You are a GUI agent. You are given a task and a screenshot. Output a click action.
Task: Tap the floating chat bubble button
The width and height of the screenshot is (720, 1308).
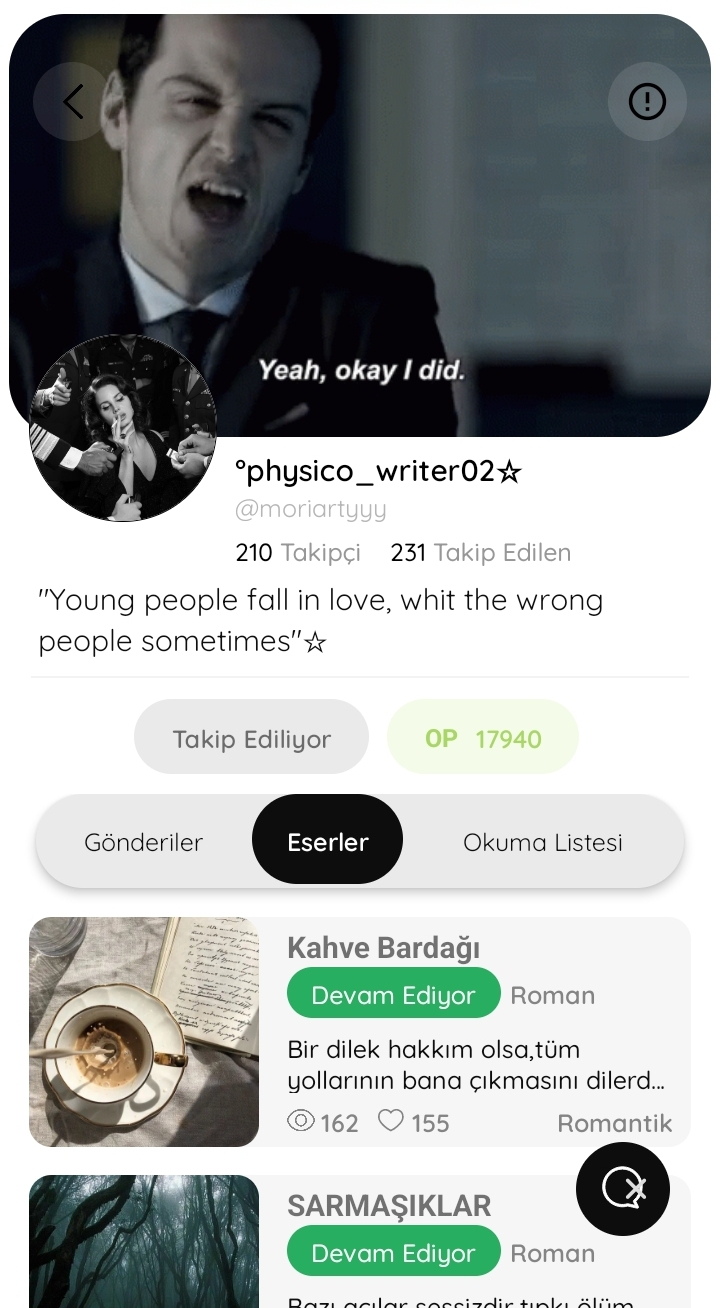point(623,1189)
